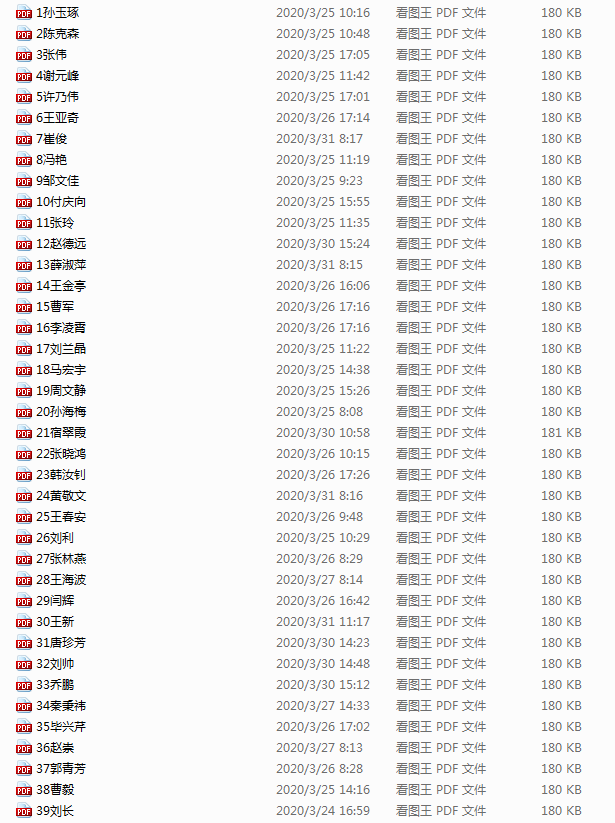615x823 pixels.
Task: Open the 28王海波 PDF file
Action: tap(61, 580)
